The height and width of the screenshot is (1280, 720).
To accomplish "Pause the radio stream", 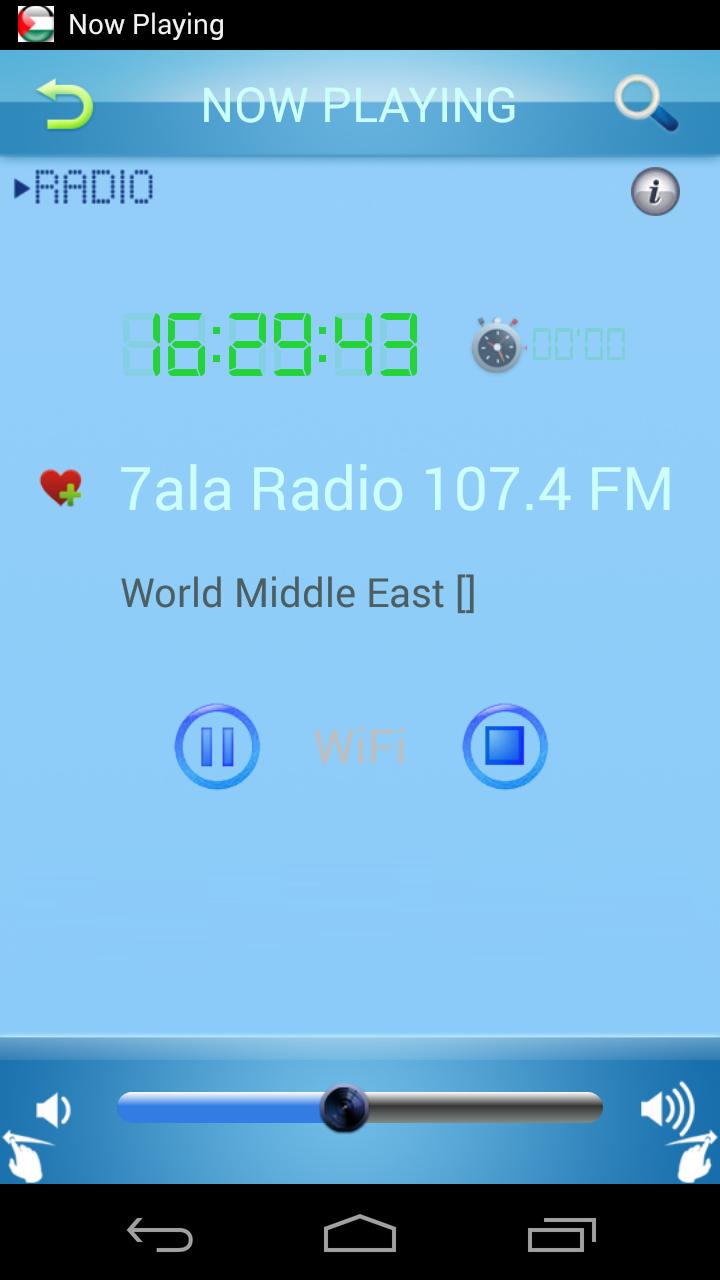I will 217,746.
